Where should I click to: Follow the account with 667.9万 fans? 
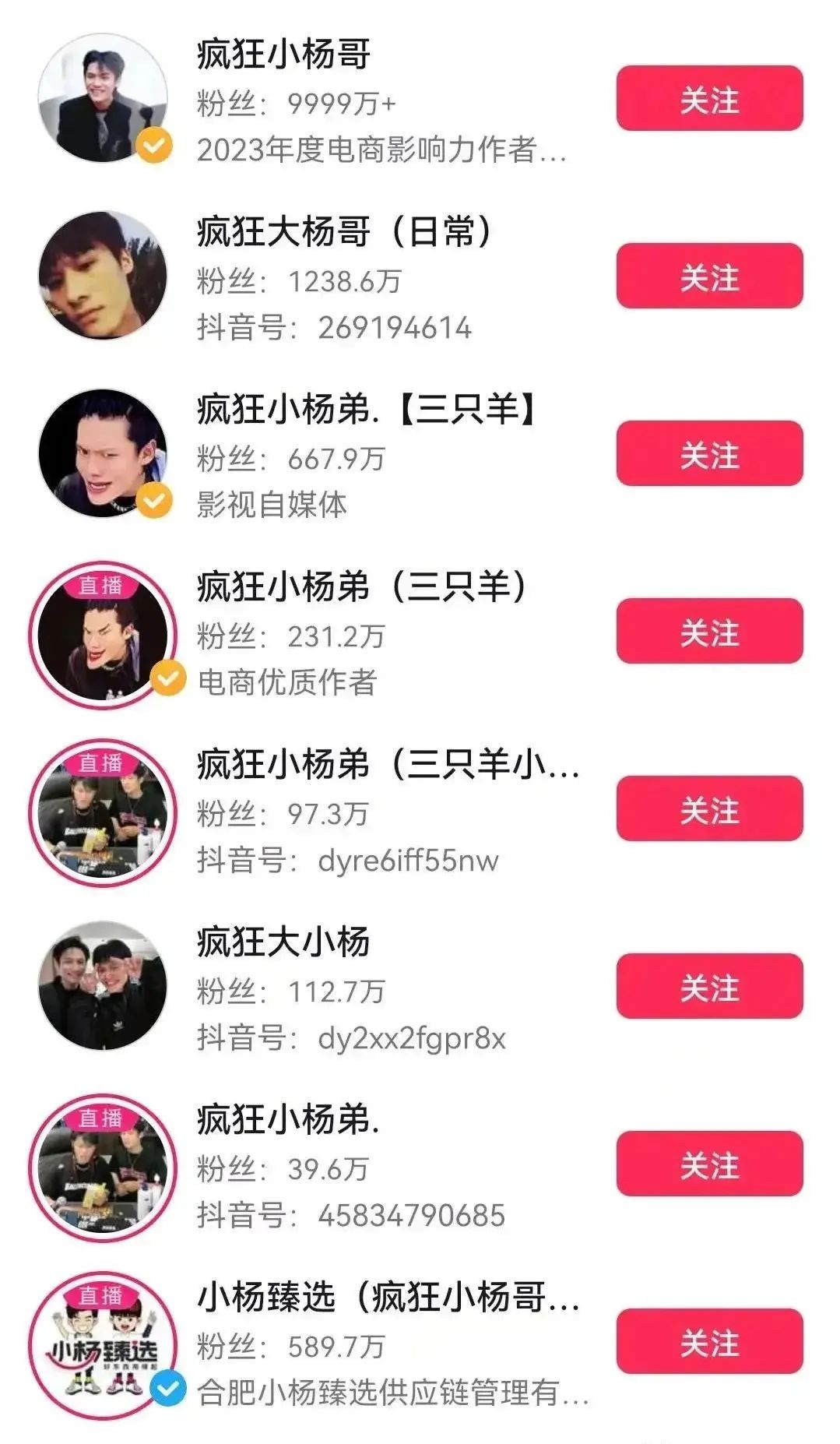pos(709,453)
